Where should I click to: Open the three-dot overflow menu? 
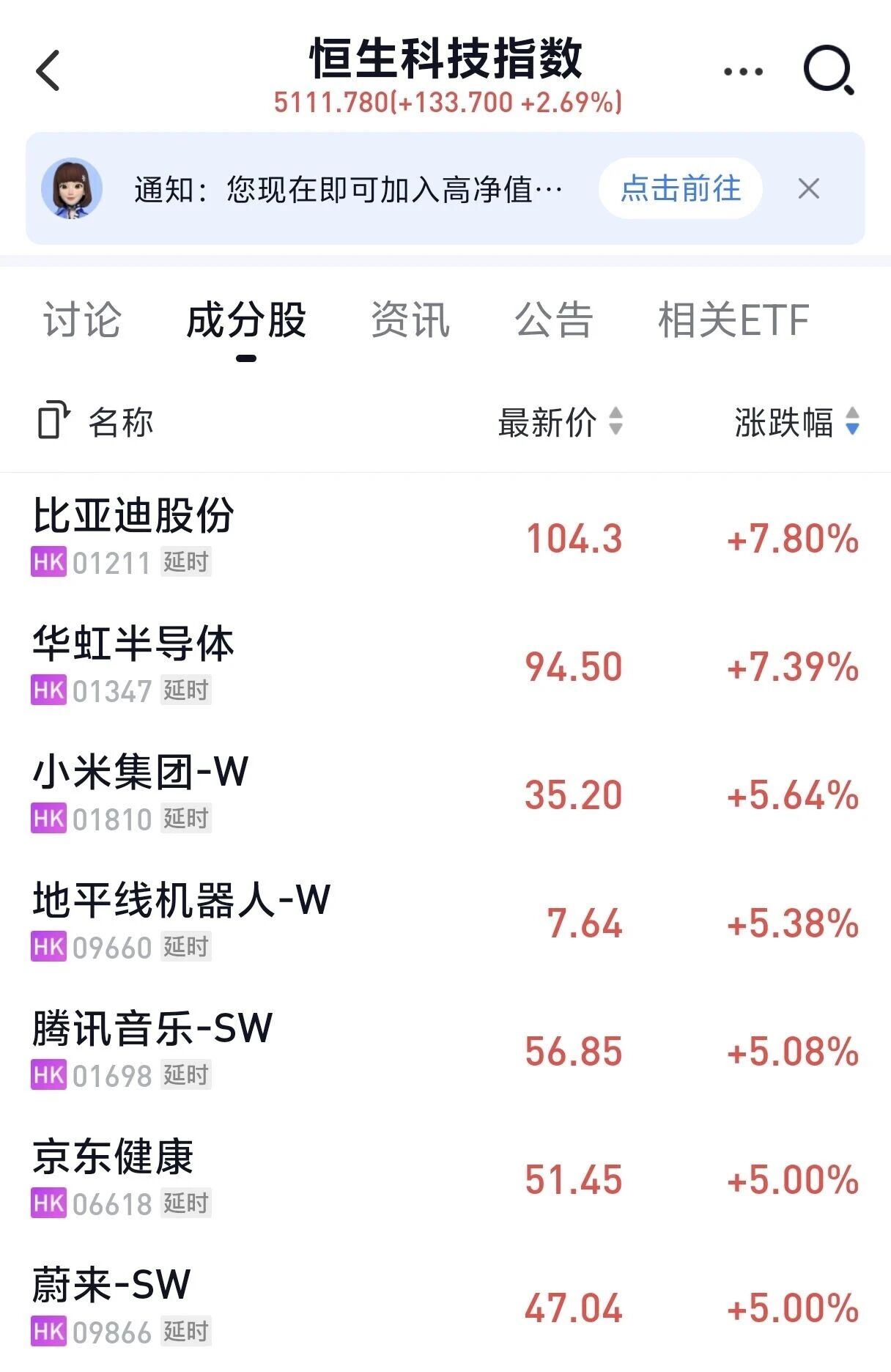(743, 71)
